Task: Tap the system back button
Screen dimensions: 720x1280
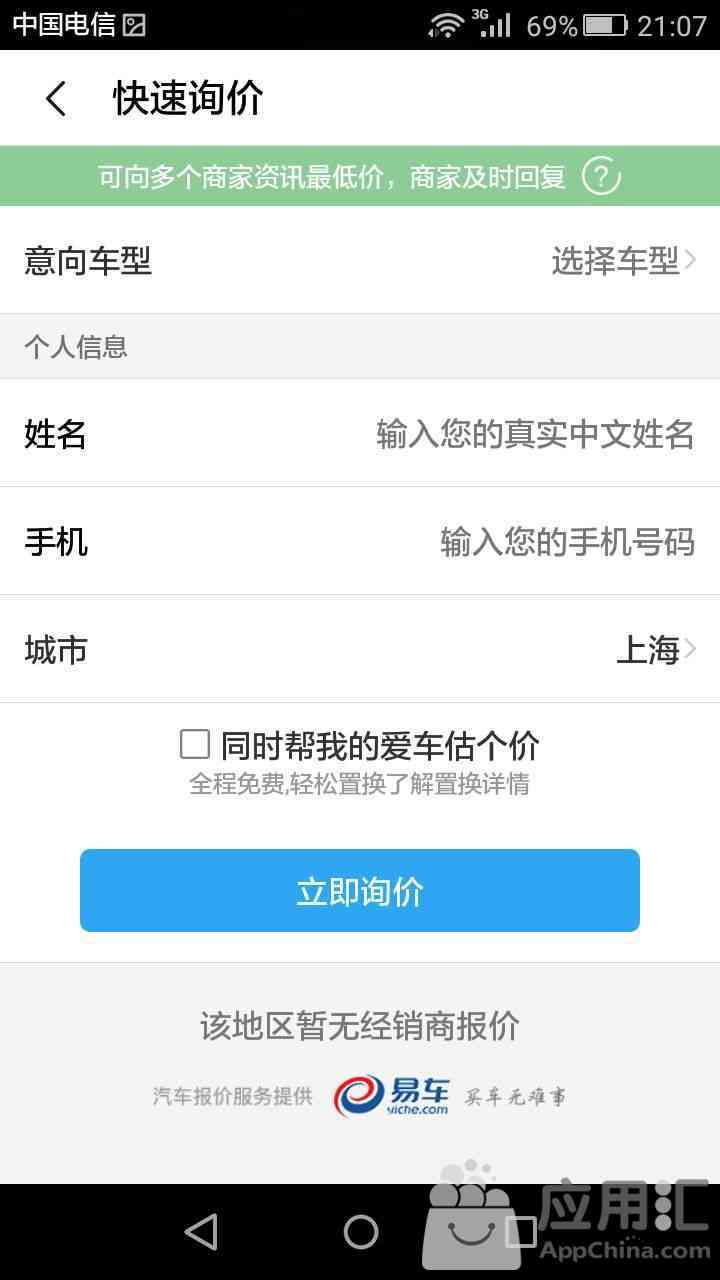Action: [x=201, y=1232]
